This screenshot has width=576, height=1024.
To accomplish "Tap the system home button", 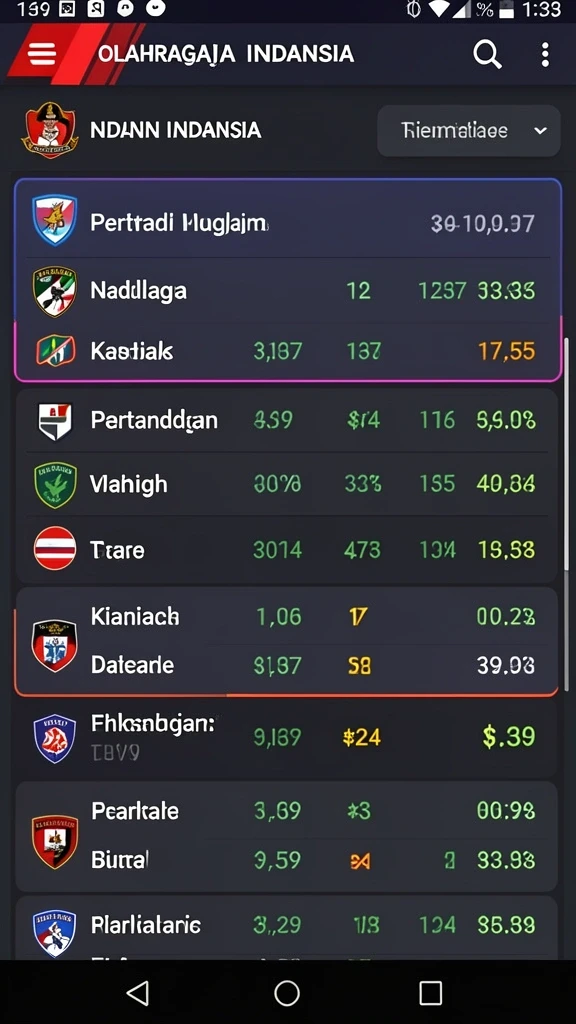I will 287,993.
